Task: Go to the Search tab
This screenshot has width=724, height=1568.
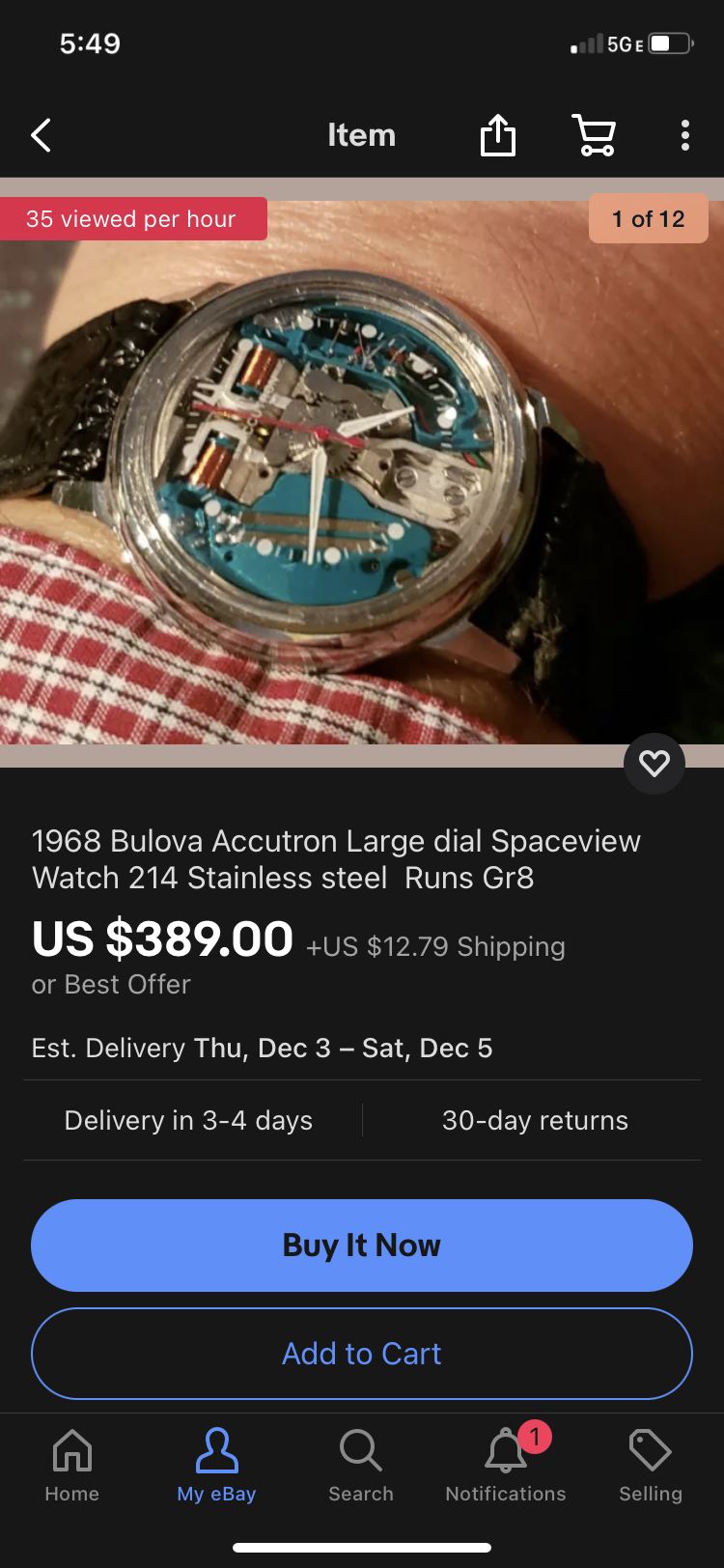Action: (x=361, y=1465)
